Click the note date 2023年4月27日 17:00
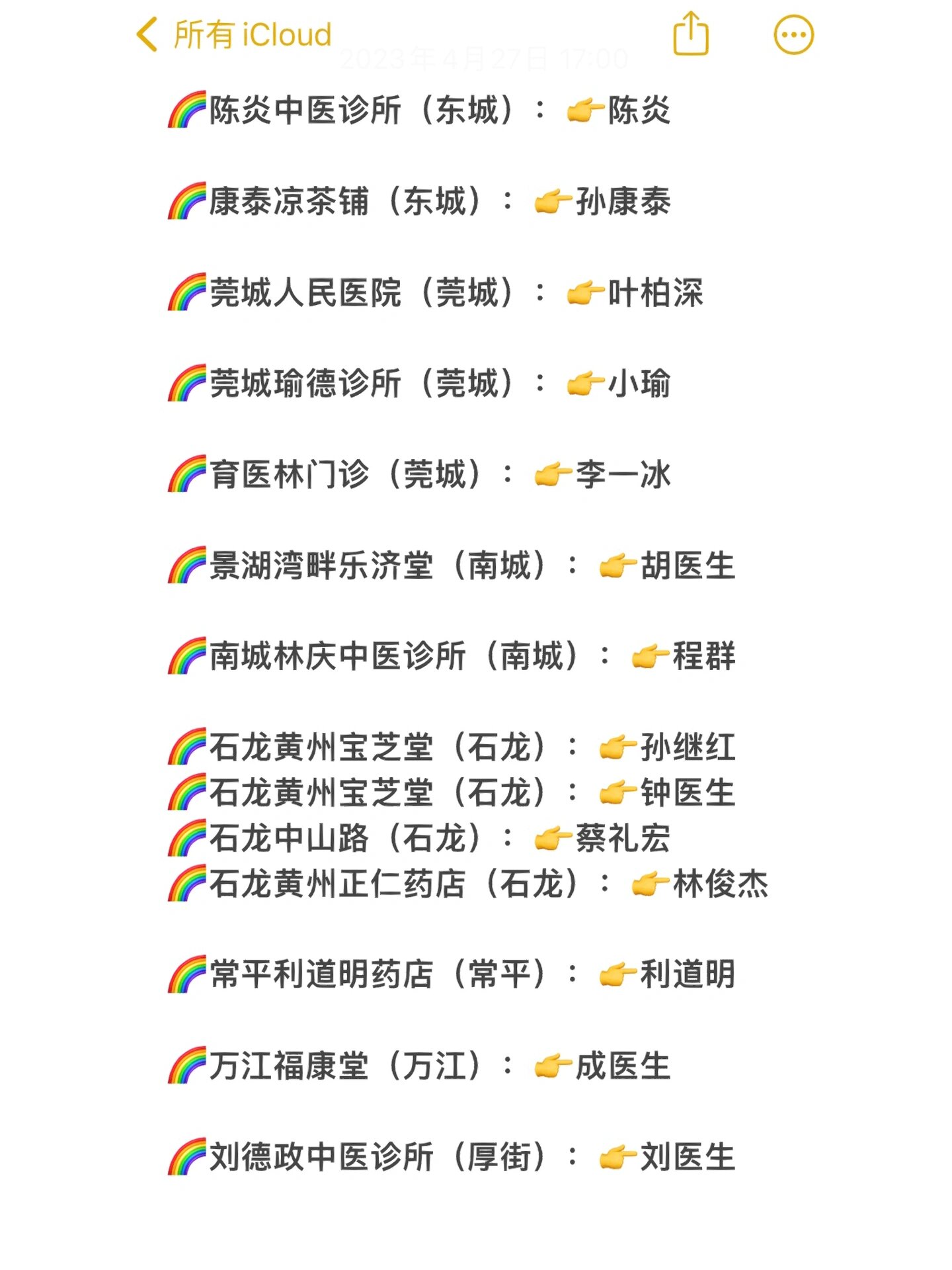952x1270 pixels. tap(481, 60)
